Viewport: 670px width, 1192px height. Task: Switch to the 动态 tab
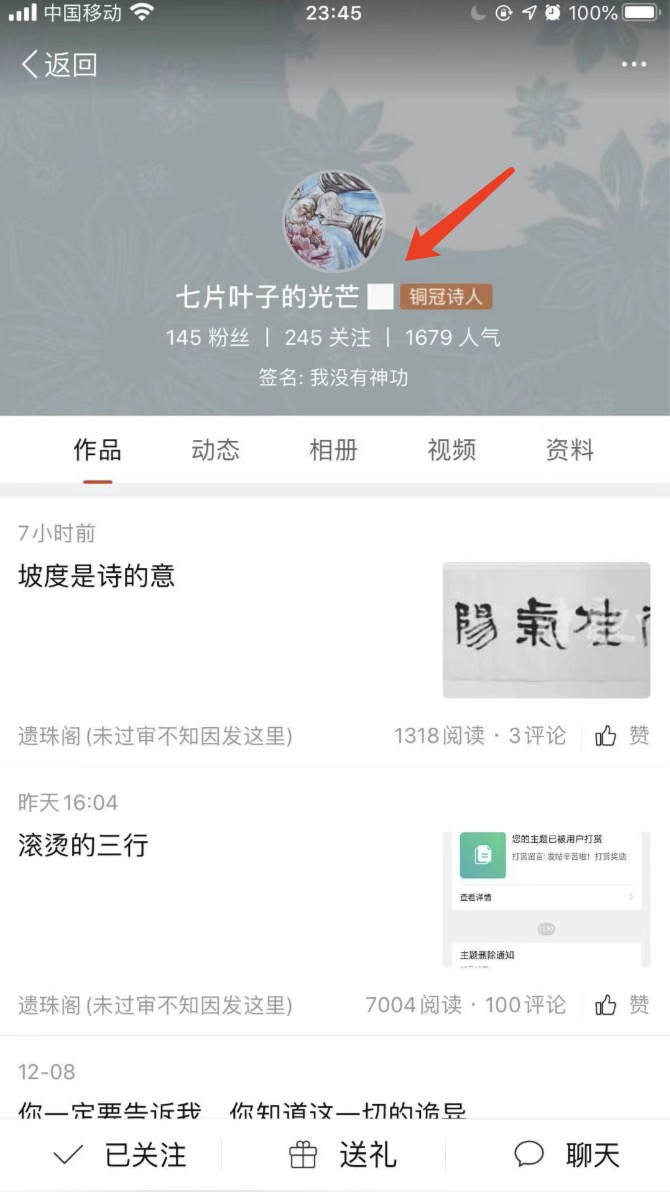pos(215,450)
